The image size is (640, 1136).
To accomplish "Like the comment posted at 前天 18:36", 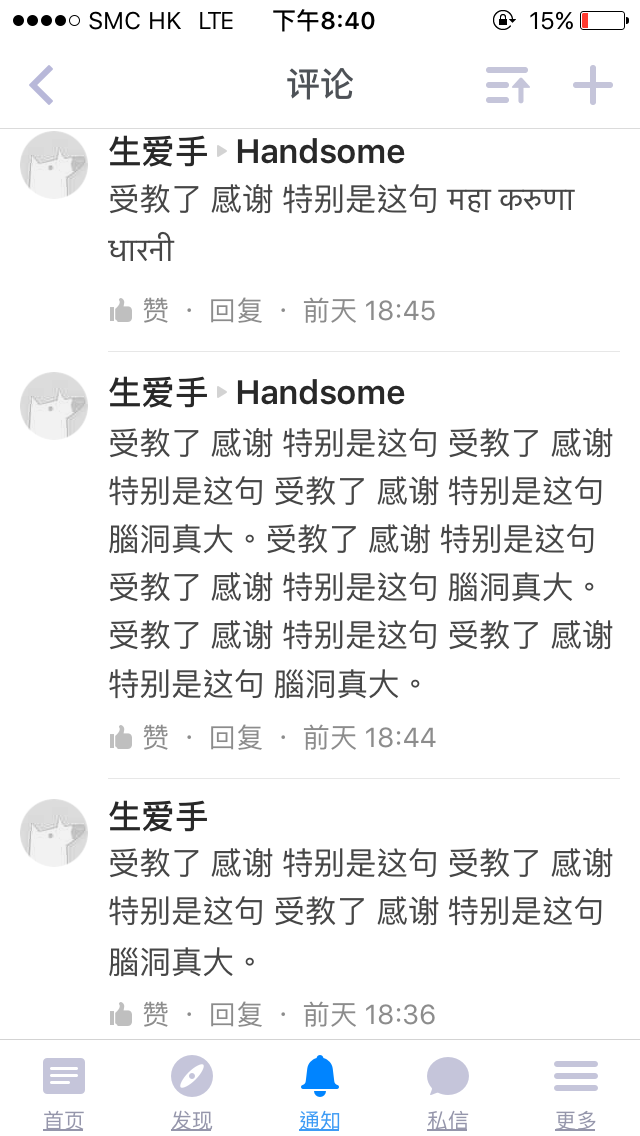I will 139,1015.
